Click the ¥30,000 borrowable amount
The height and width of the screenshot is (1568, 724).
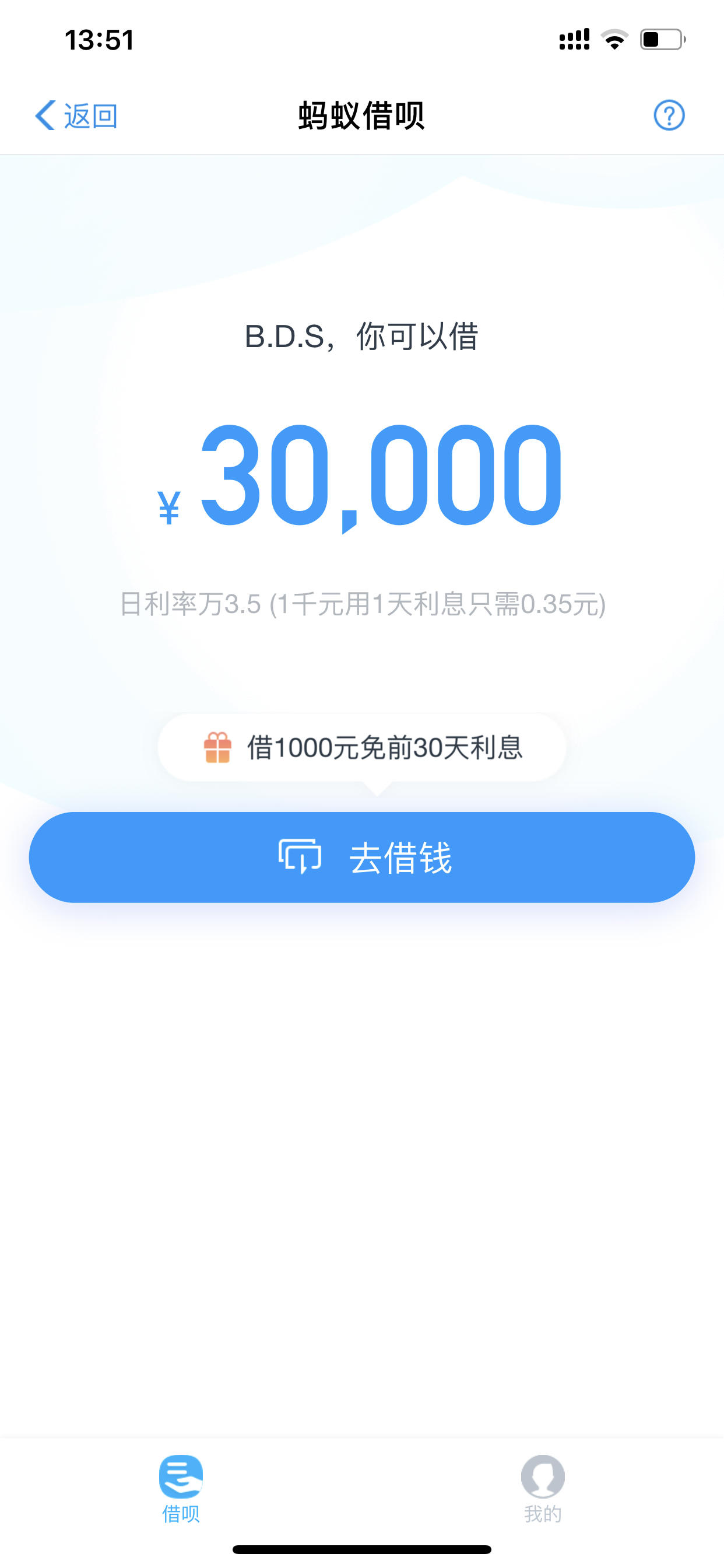(x=362, y=481)
